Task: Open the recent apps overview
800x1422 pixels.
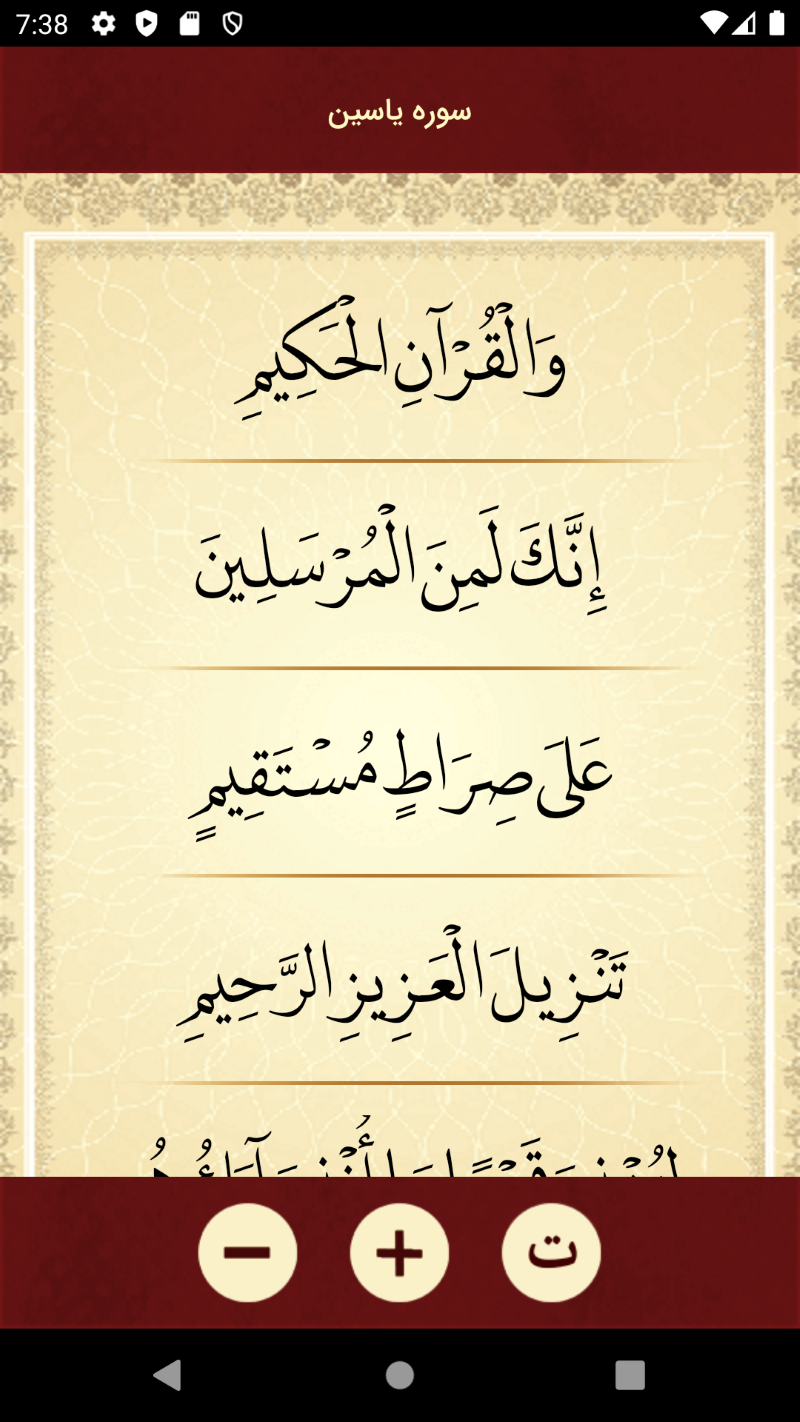Action: [630, 1375]
